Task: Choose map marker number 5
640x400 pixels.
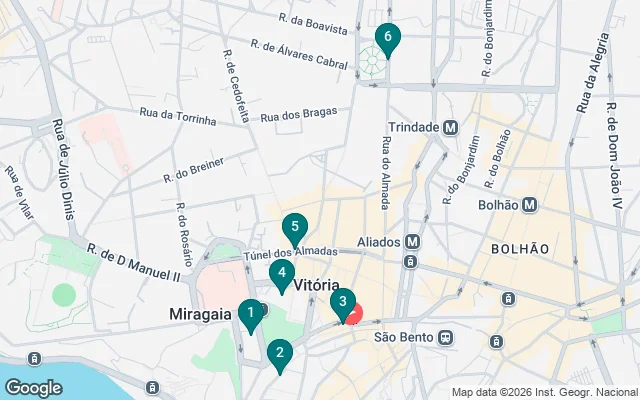Action: (294, 227)
